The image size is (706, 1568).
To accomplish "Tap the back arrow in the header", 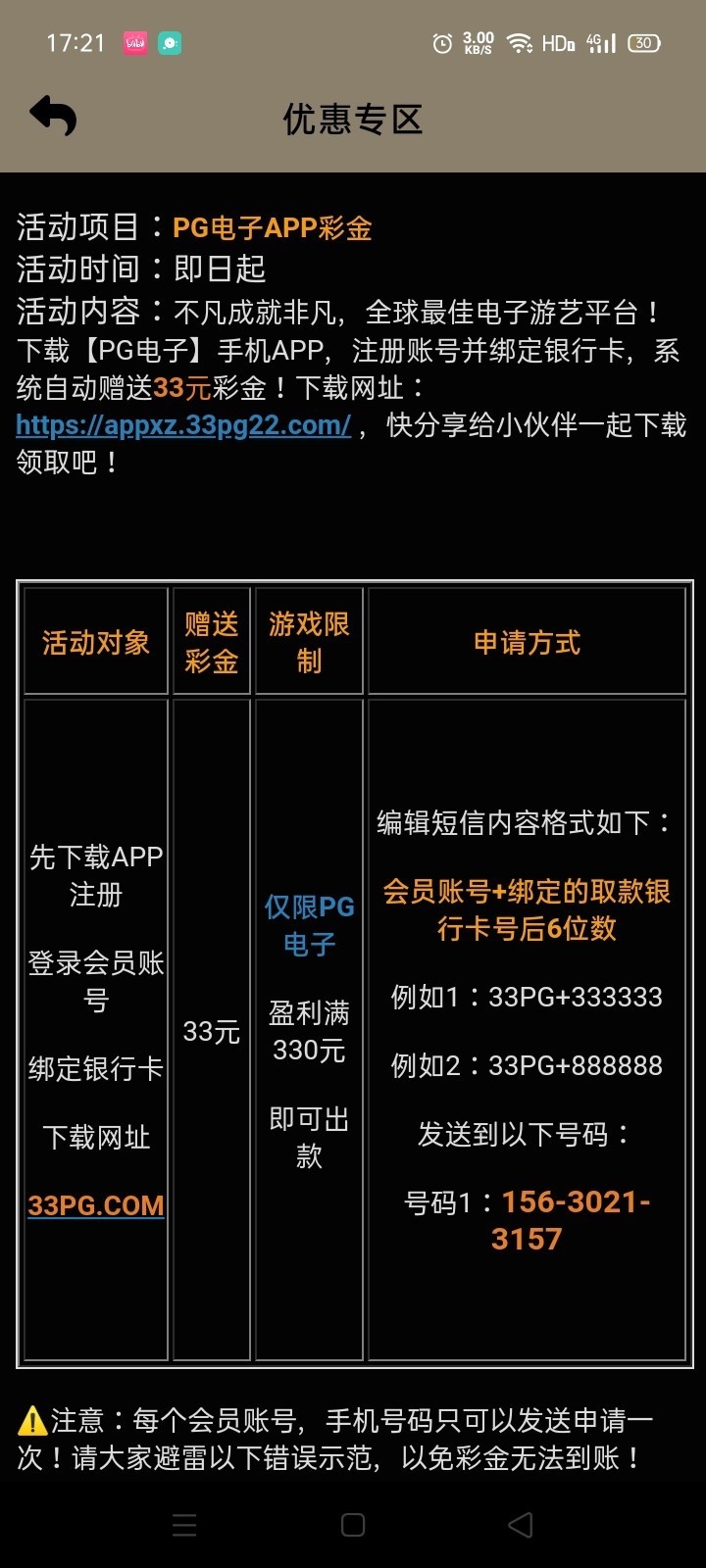I will (53, 117).
